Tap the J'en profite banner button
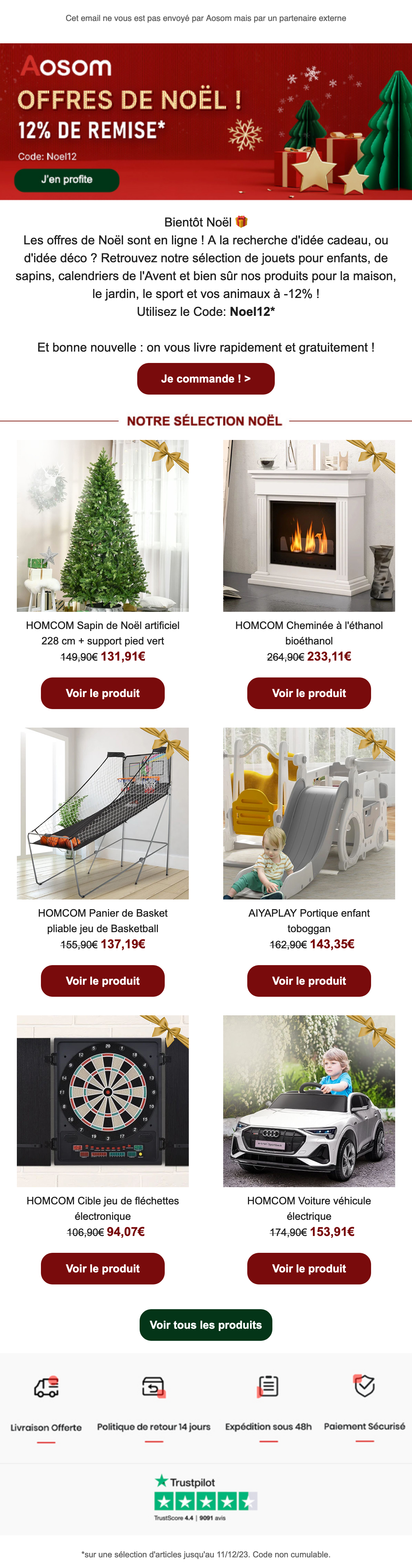The image size is (412, 1568). click(x=66, y=179)
